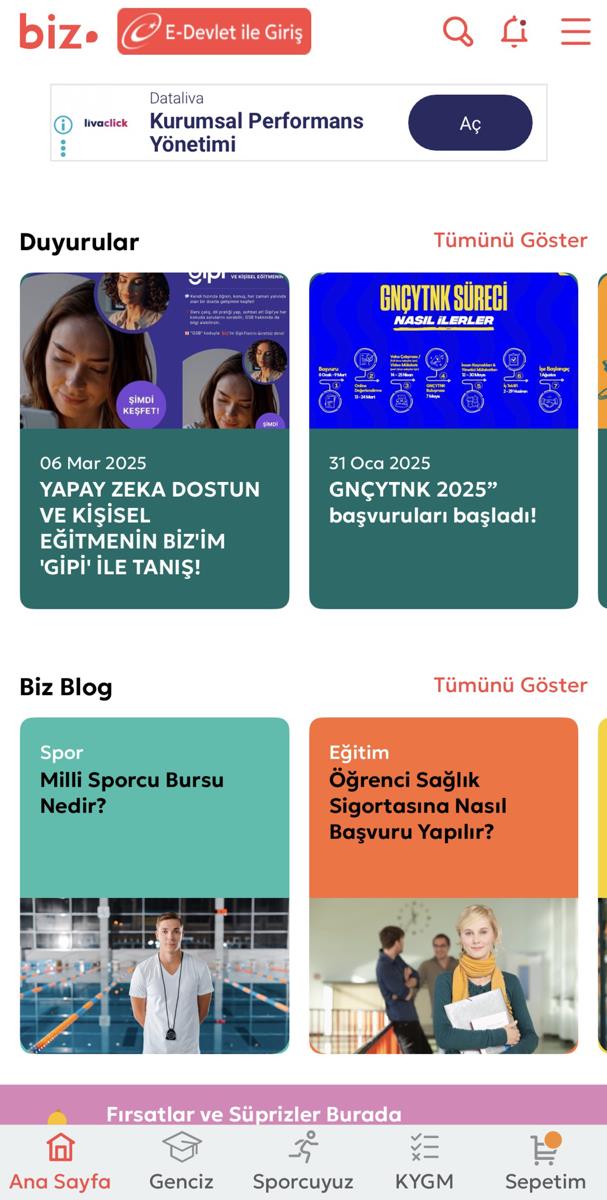Image resolution: width=607 pixels, height=1200 pixels.
Task: Tap the Aç button on the ad
Action: point(470,123)
